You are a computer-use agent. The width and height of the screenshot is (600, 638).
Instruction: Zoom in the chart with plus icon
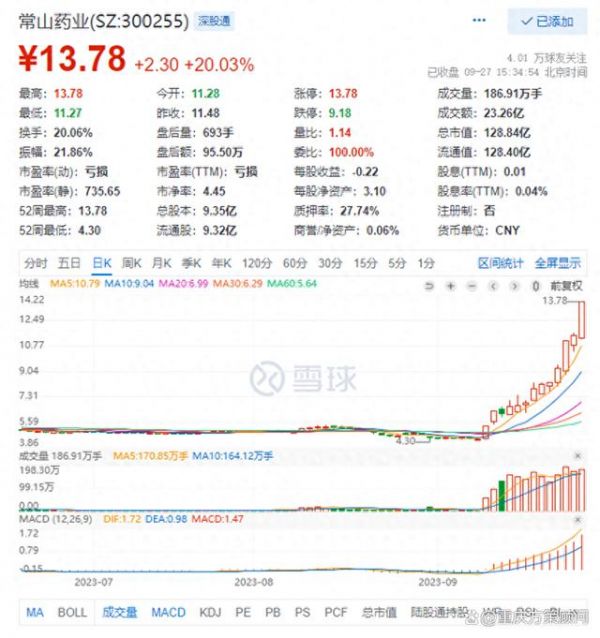coord(452,286)
